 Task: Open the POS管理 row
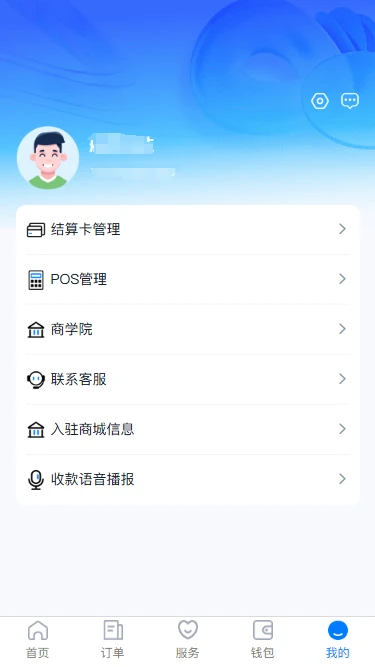(188, 279)
